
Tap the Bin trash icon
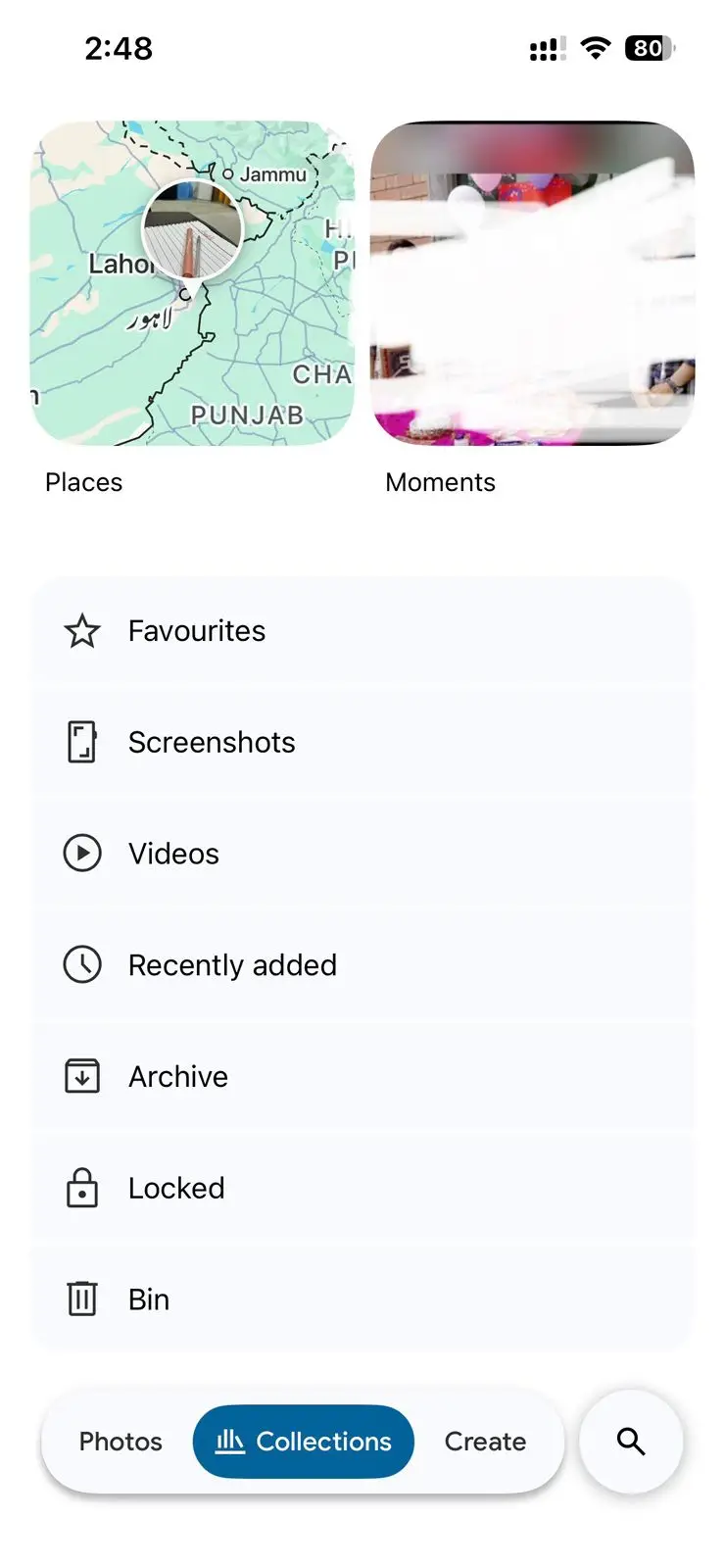coord(82,1298)
